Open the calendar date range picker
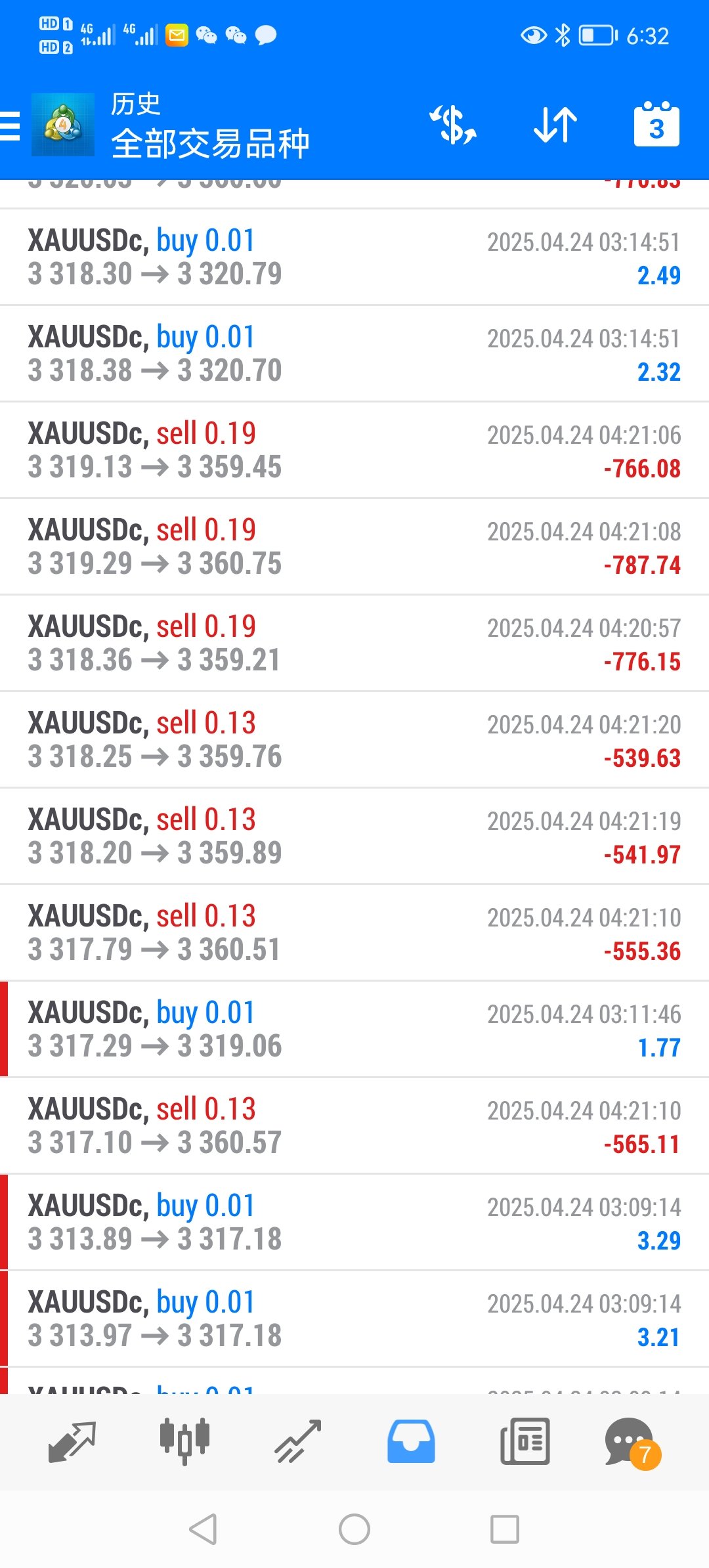 pyautogui.click(x=656, y=125)
